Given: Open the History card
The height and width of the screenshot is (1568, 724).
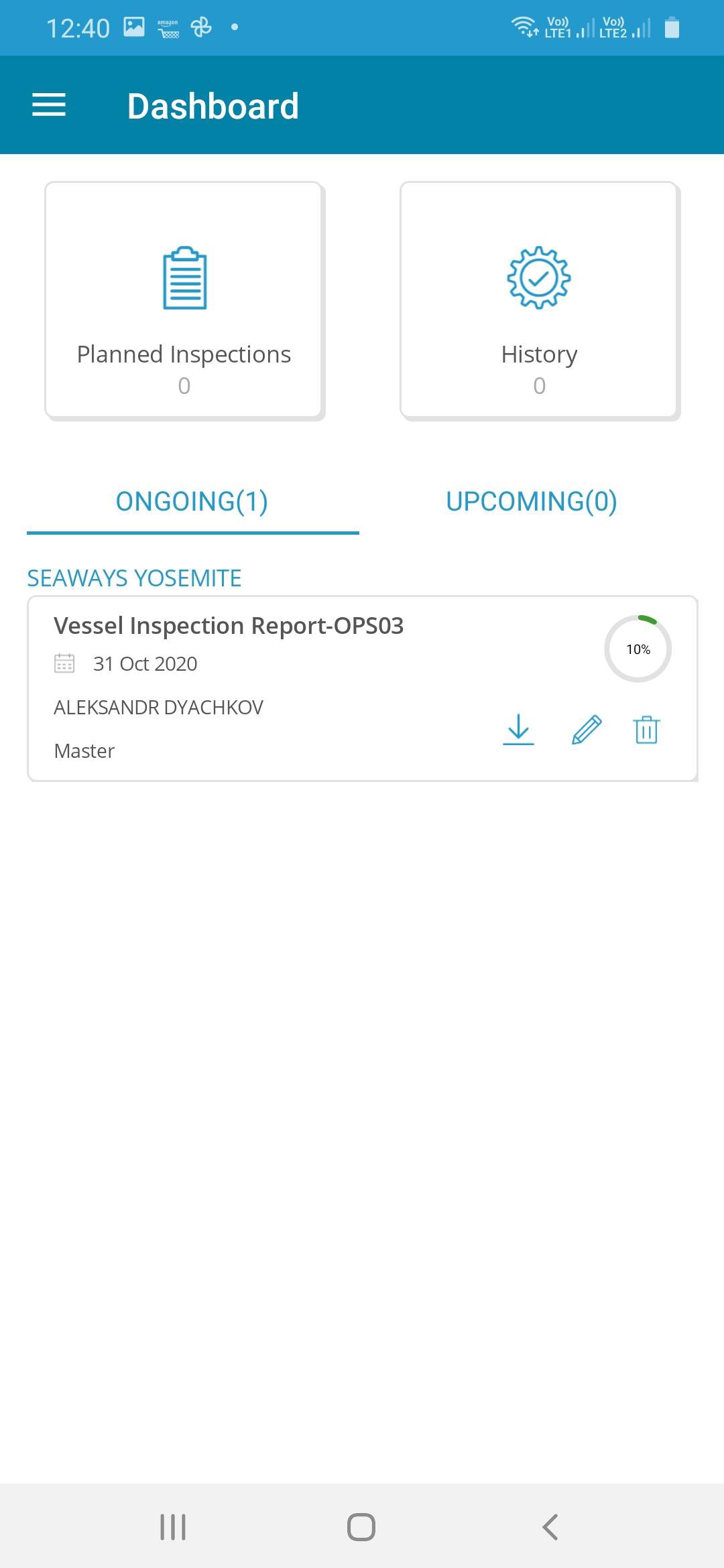Looking at the screenshot, I should pyautogui.click(x=540, y=300).
